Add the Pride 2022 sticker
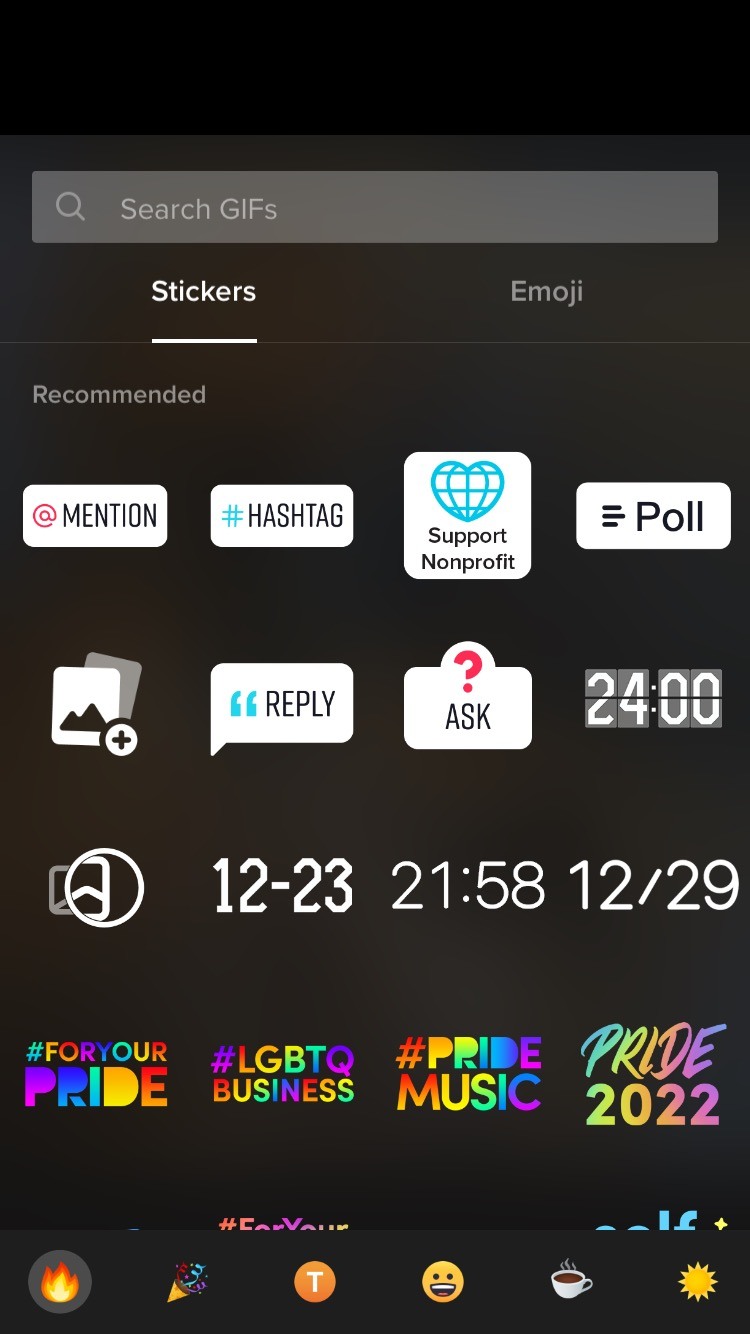Viewport: 750px width, 1334px height. [x=653, y=1074]
